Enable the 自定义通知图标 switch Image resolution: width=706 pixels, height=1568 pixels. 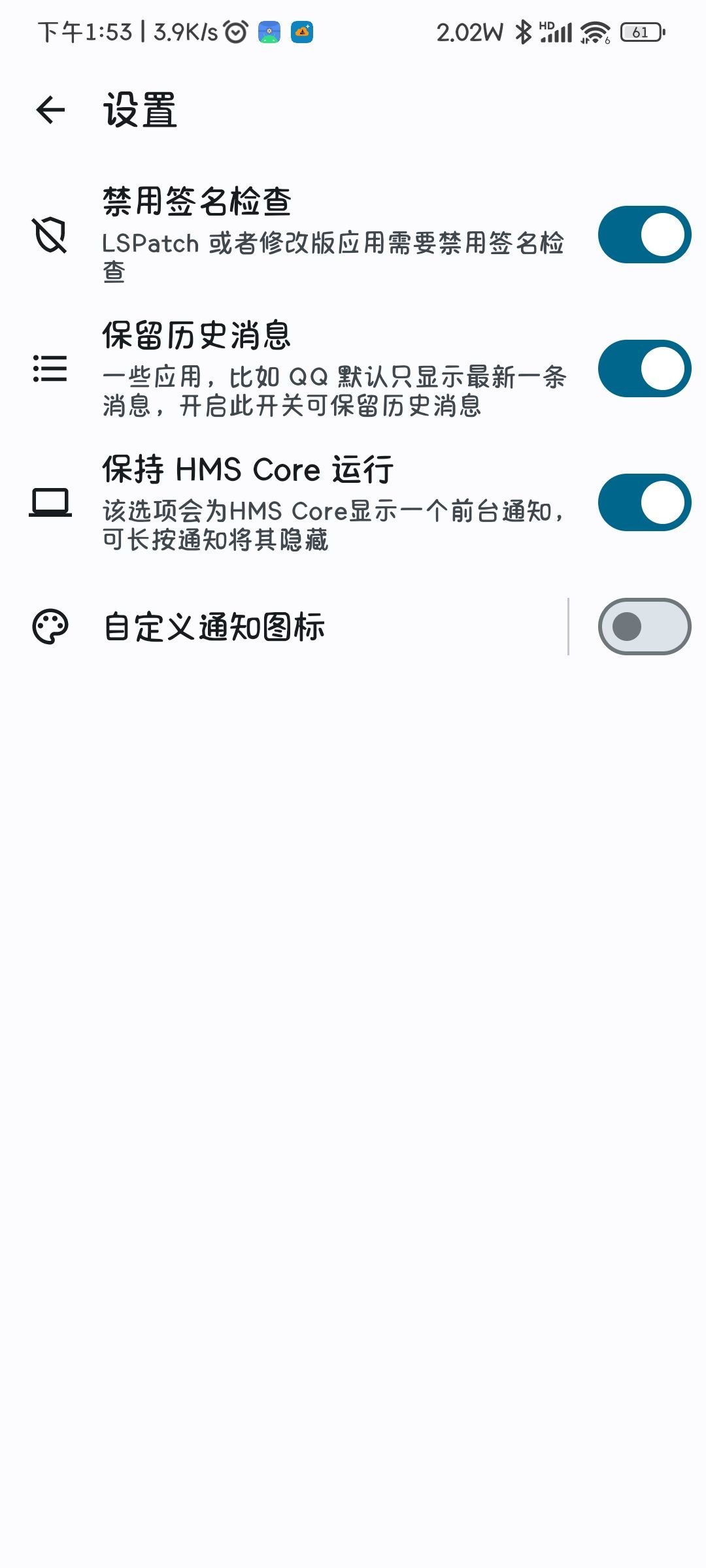pos(644,627)
